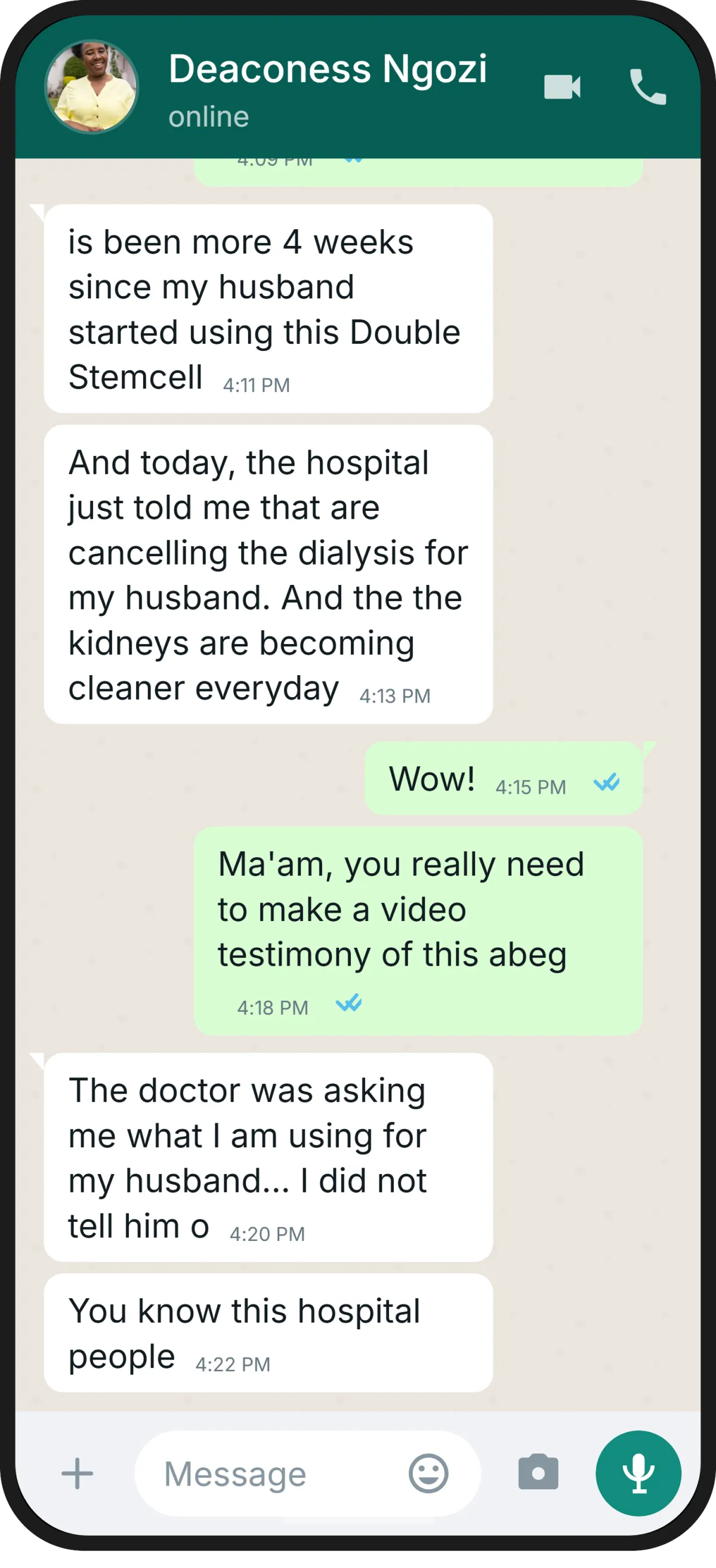Open the emoji picker
716x1568 pixels.
(428, 1474)
